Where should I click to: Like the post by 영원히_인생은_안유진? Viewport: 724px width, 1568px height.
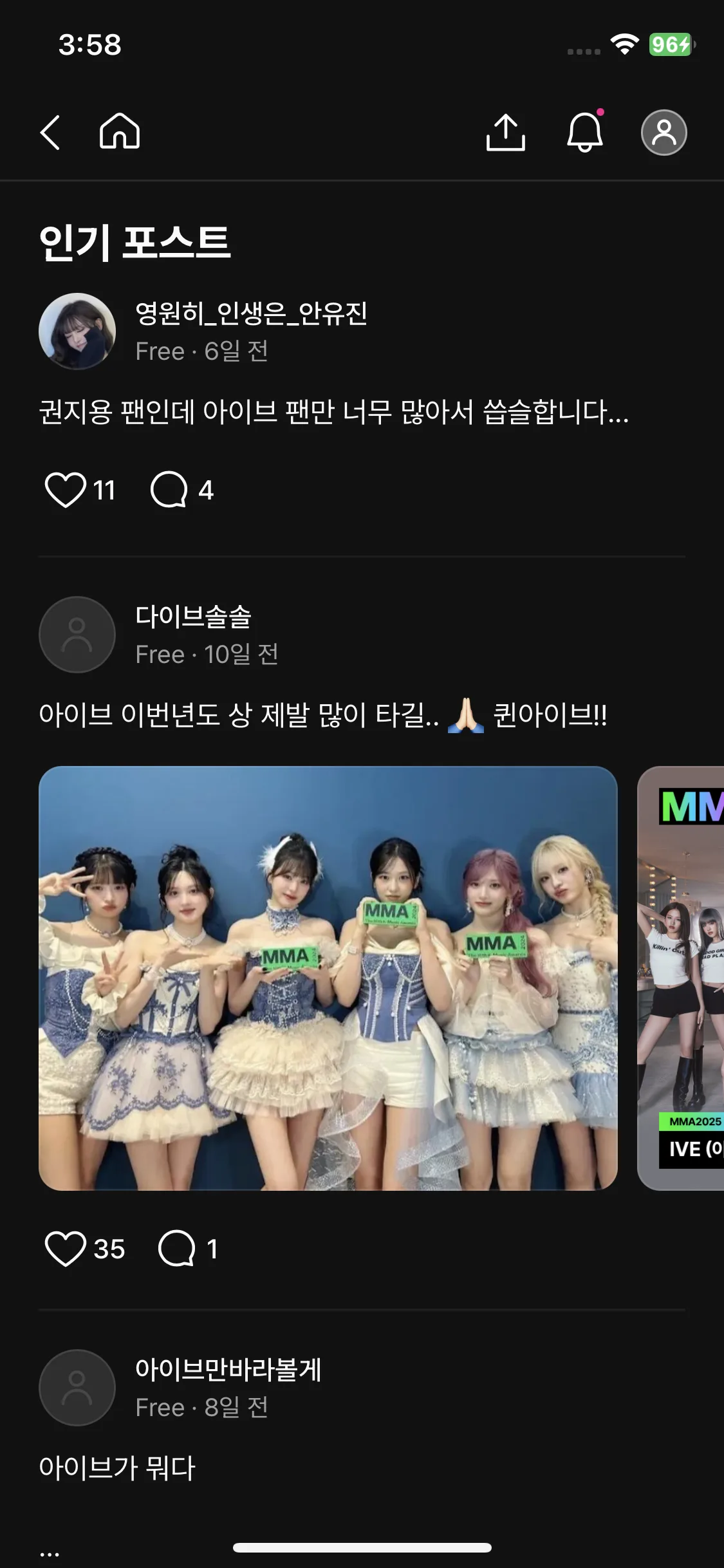(66, 490)
